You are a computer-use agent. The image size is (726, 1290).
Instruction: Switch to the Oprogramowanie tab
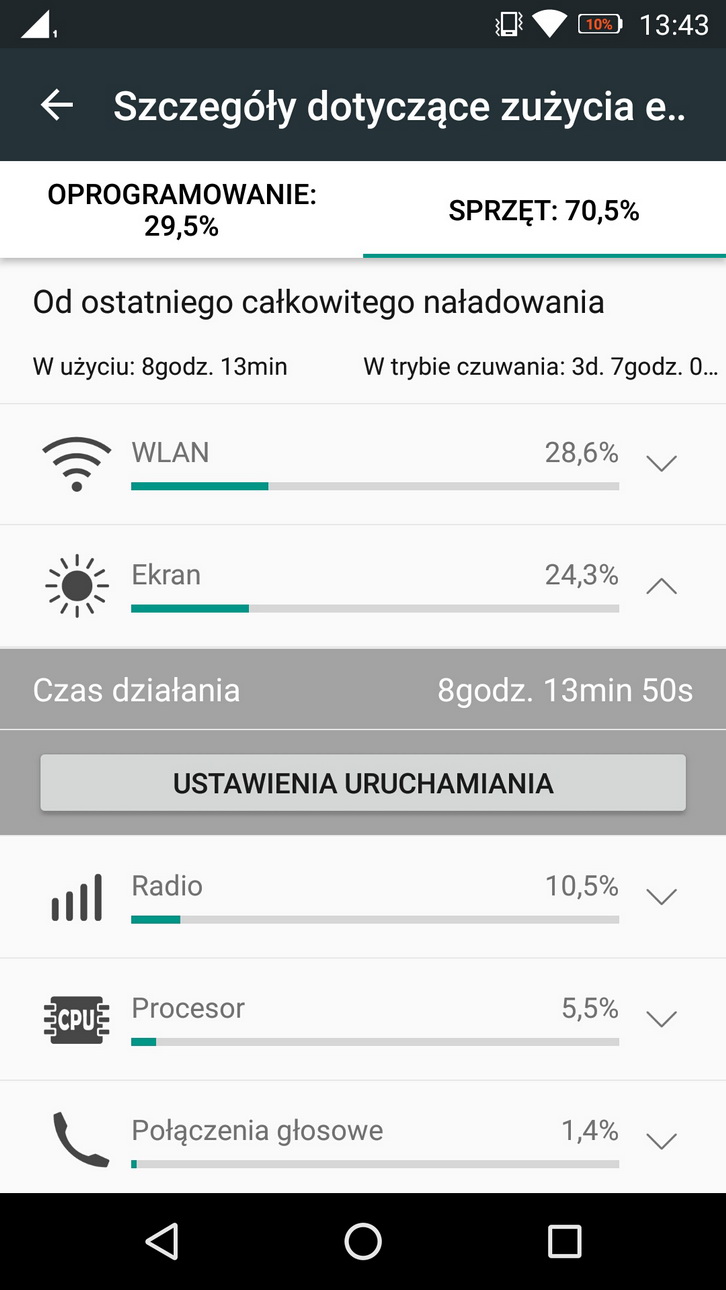tap(181, 210)
